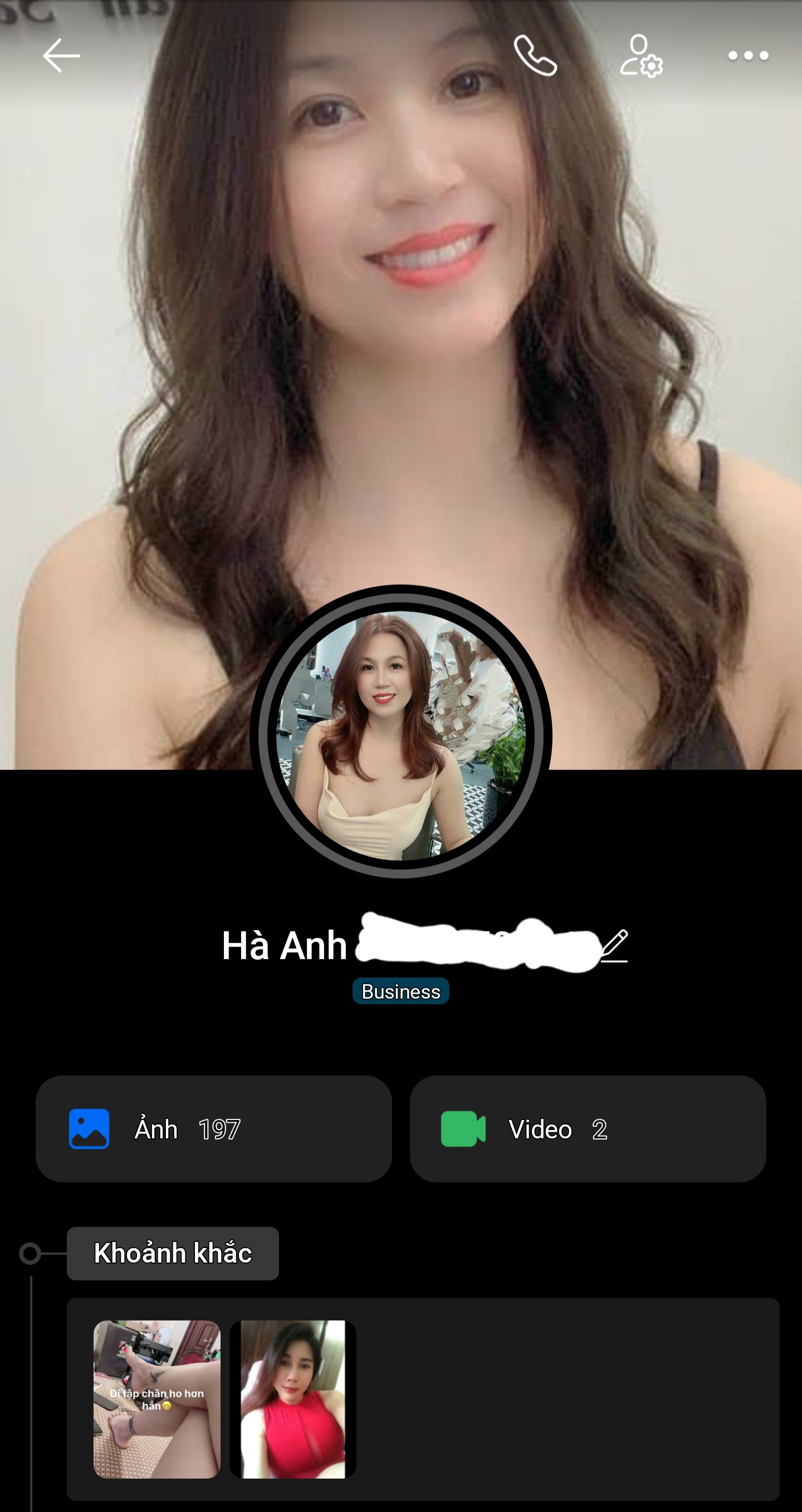Go back using the top-left arrow
The image size is (802, 1512).
(61, 56)
